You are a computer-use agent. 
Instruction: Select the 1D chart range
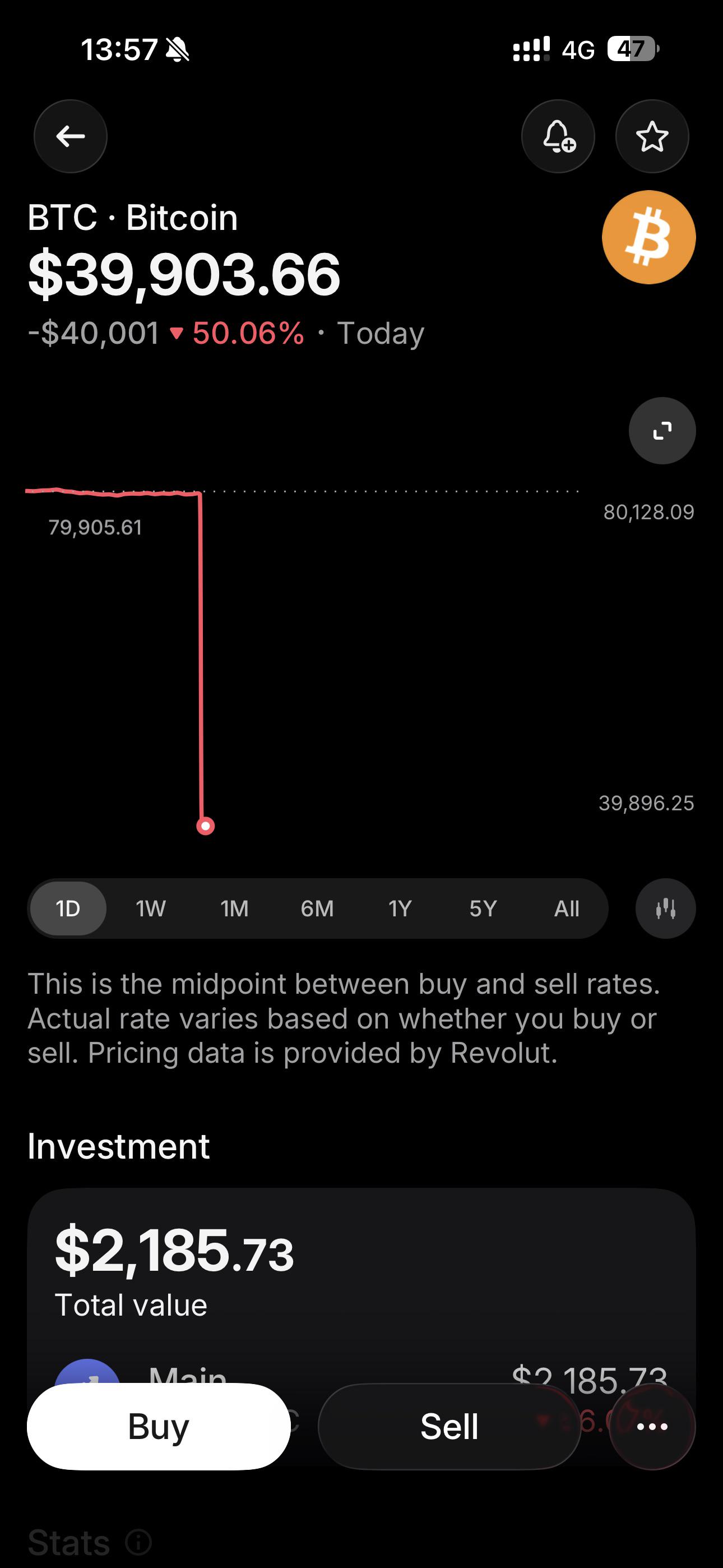pos(68,908)
